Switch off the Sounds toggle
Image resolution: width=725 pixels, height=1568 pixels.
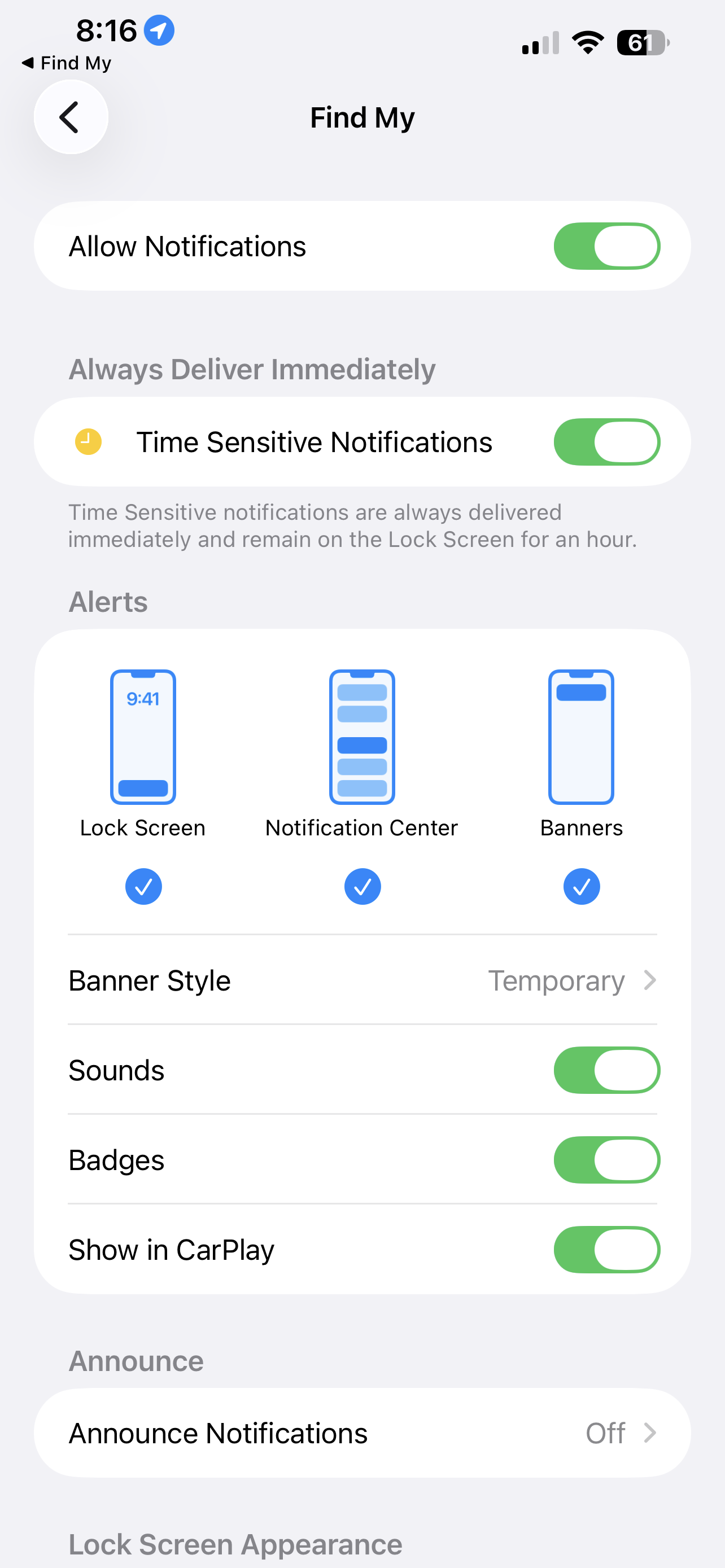(606, 1070)
